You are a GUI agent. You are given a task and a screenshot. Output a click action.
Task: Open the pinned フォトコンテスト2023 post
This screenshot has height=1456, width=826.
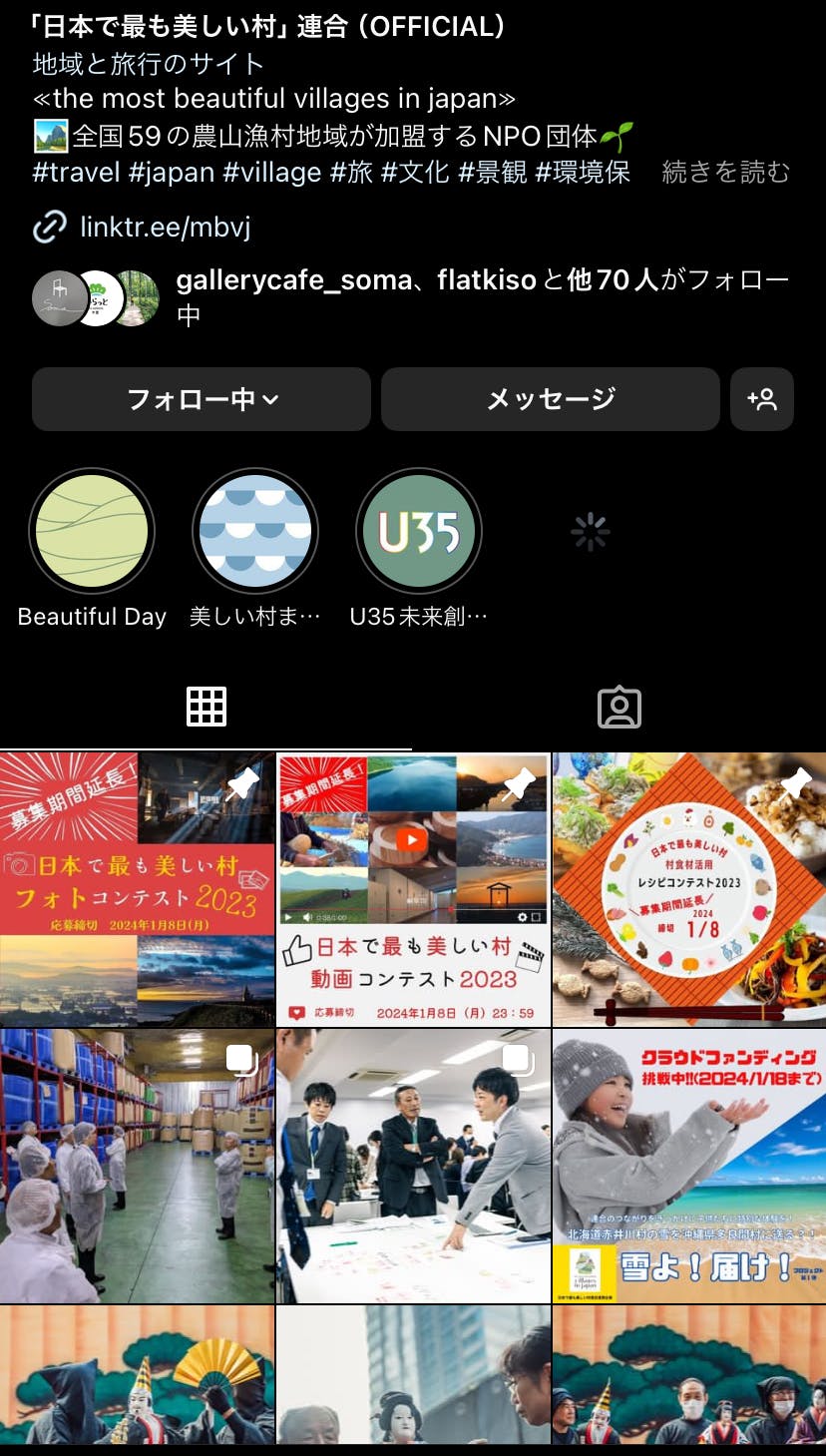(x=137, y=889)
